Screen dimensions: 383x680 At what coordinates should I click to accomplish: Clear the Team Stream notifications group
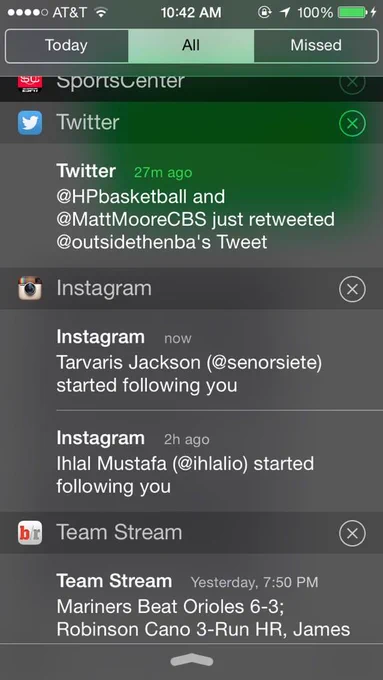(x=352, y=533)
